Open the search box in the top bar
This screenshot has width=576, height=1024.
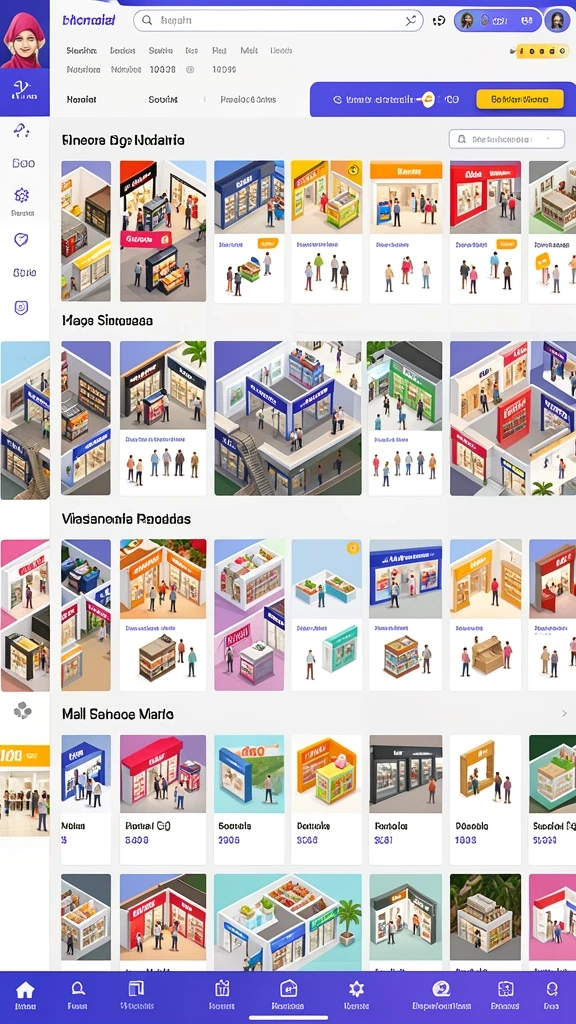click(x=278, y=21)
